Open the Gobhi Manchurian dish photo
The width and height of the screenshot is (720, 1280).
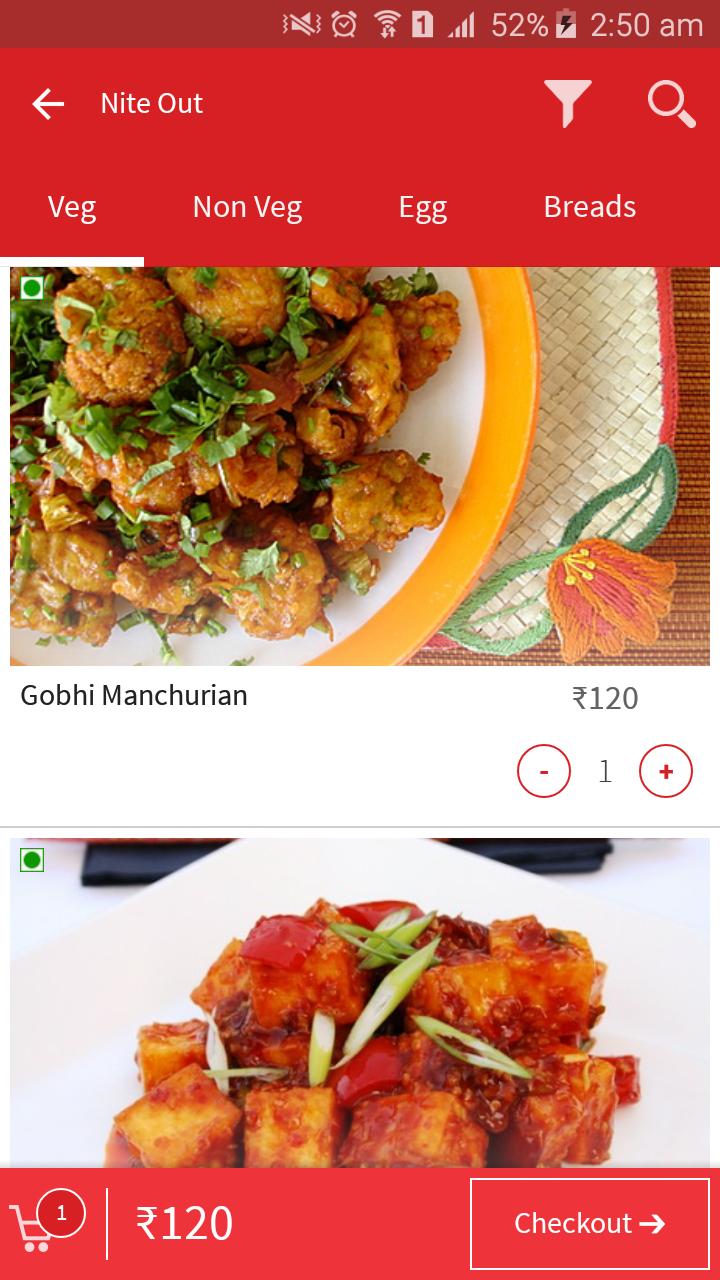click(x=360, y=466)
